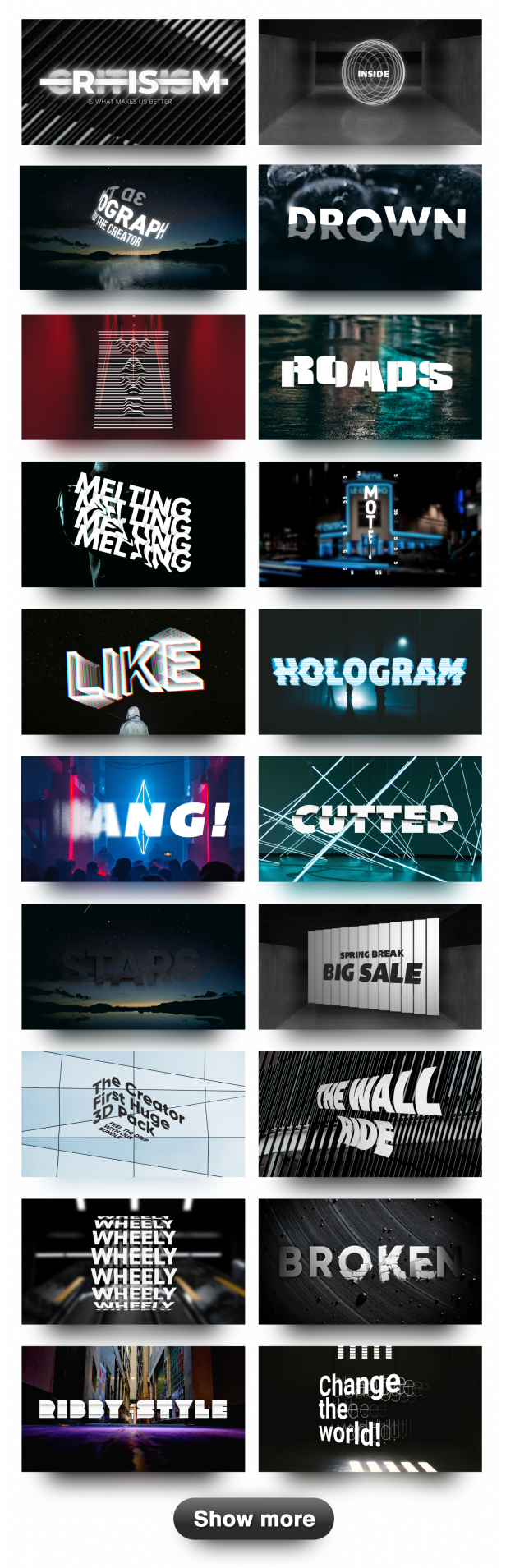Open the CRITISISM text preset thumbnail
Image resolution: width=506 pixels, height=1568 pixels.
(133, 82)
